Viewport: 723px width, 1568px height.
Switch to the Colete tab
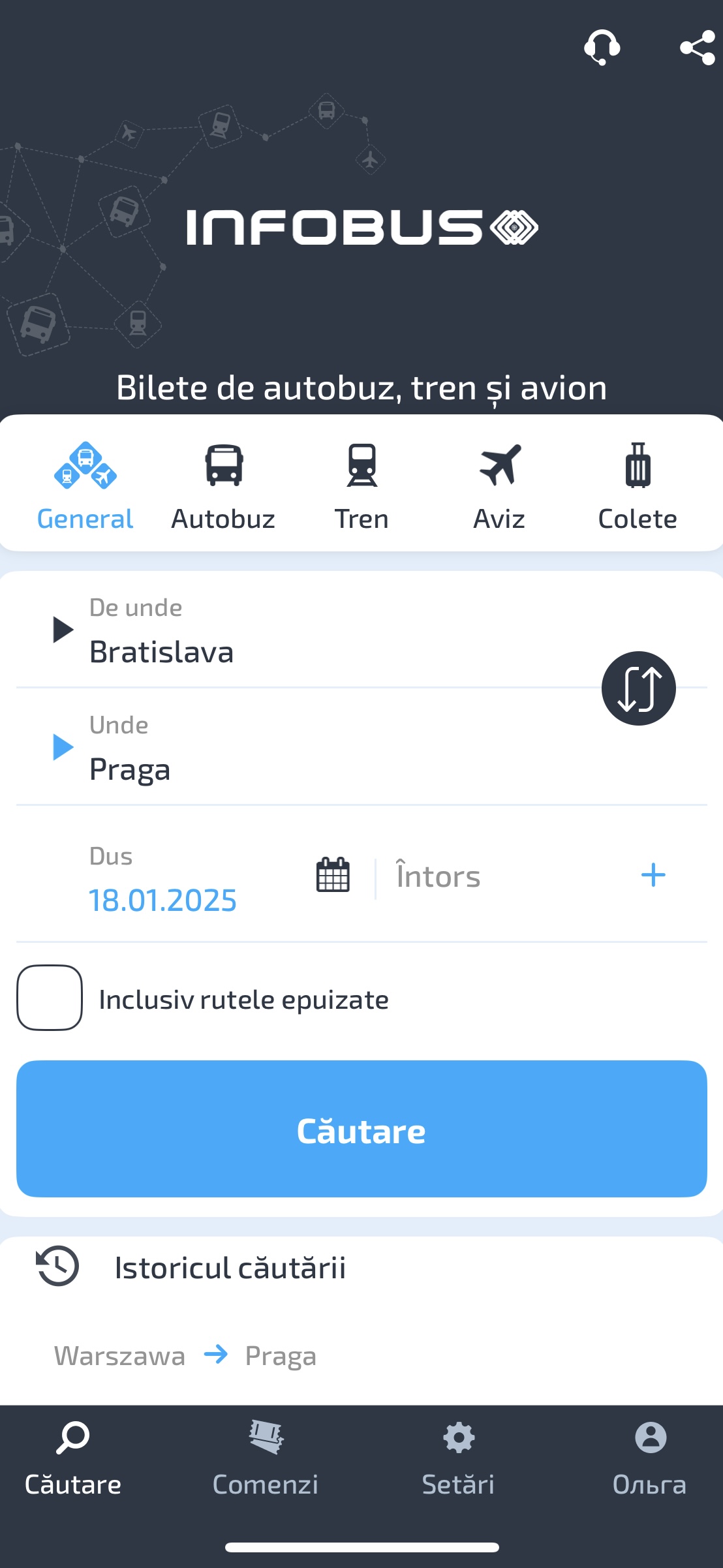click(x=638, y=487)
